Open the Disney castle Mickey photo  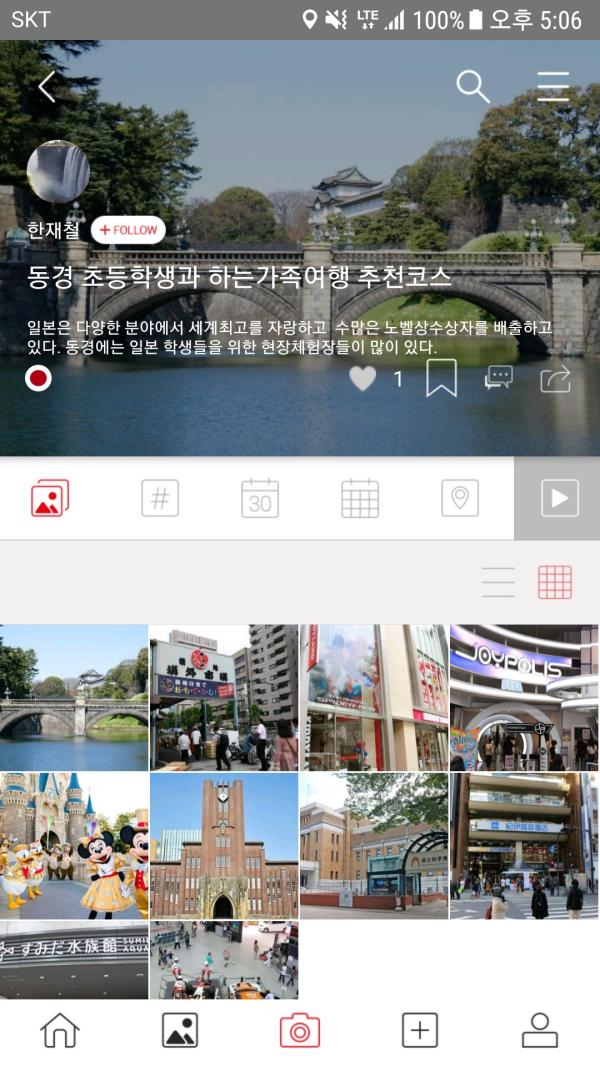pos(74,845)
